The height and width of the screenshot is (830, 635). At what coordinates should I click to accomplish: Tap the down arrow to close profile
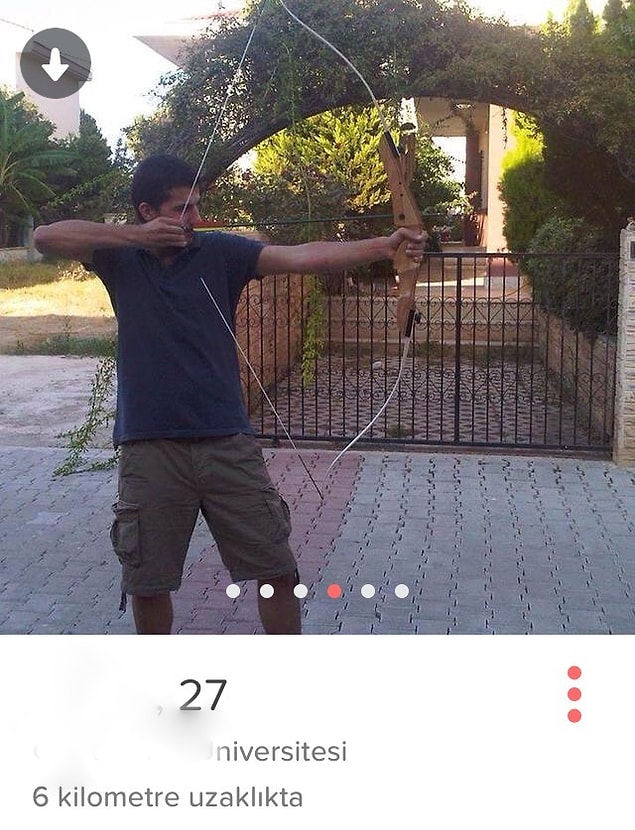55,63
